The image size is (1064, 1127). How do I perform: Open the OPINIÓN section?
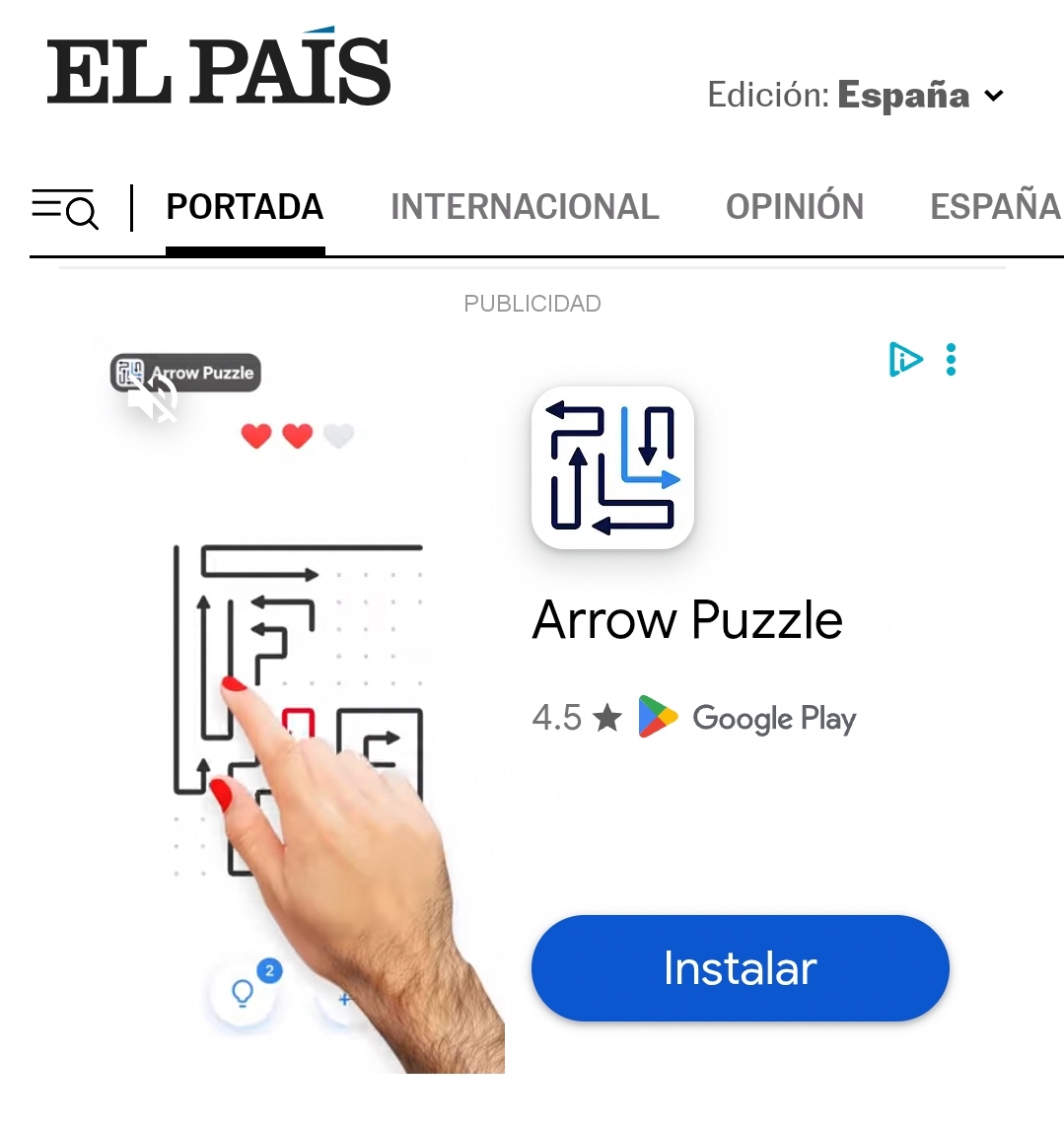point(795,207)
